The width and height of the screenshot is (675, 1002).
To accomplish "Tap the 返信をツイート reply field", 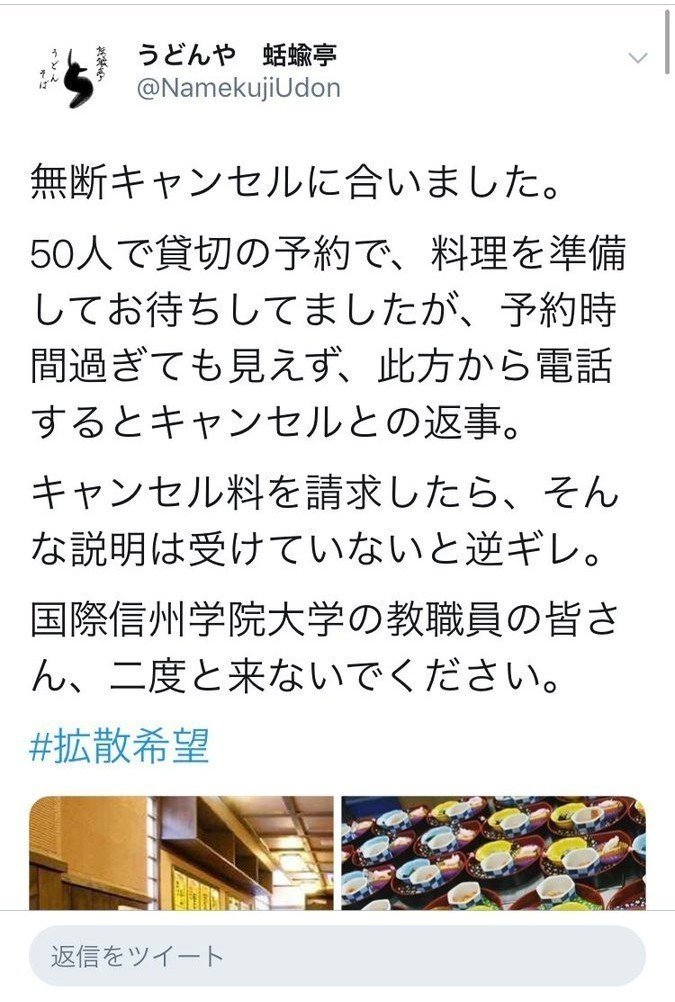I will click(336, 957).
